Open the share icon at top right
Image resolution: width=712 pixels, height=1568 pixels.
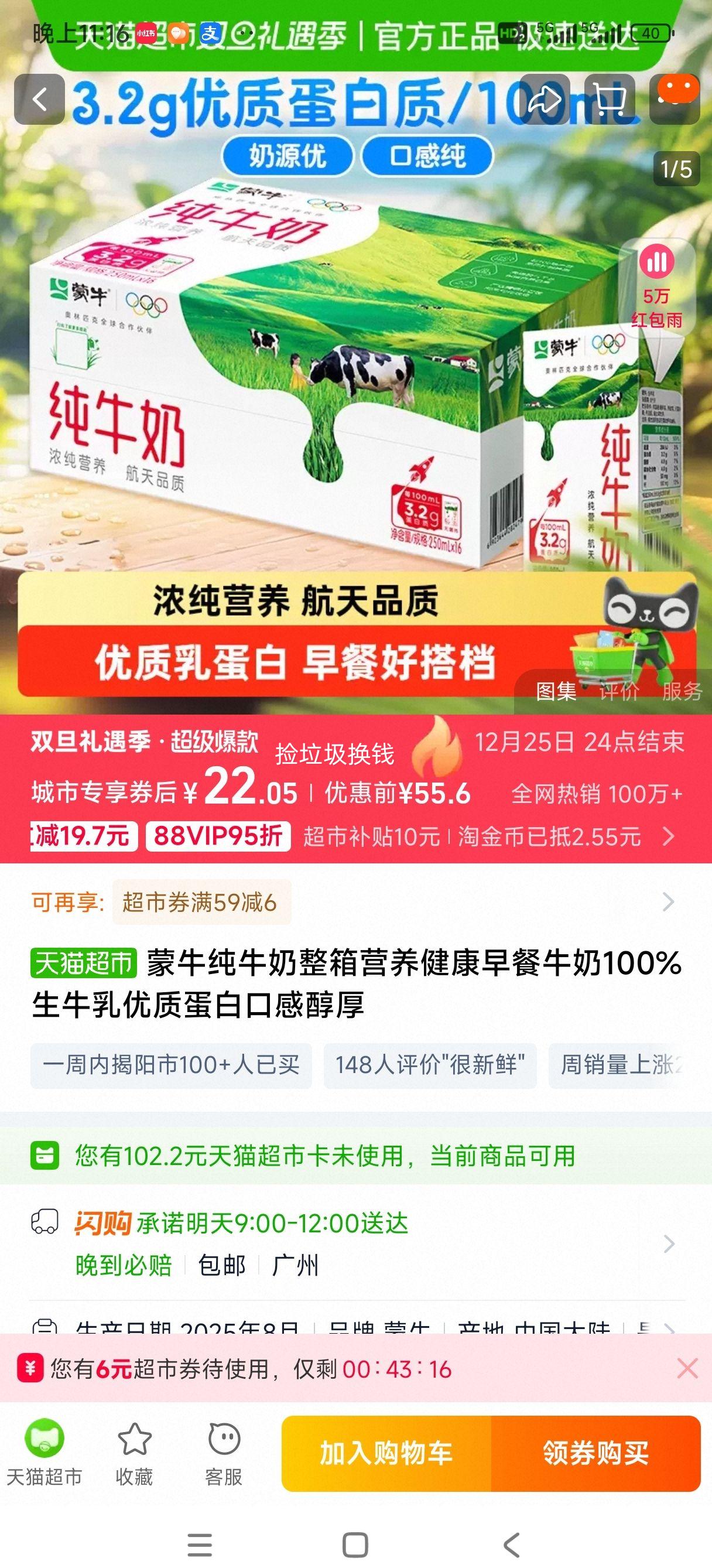pyautogui.click(x=547, y=99)
